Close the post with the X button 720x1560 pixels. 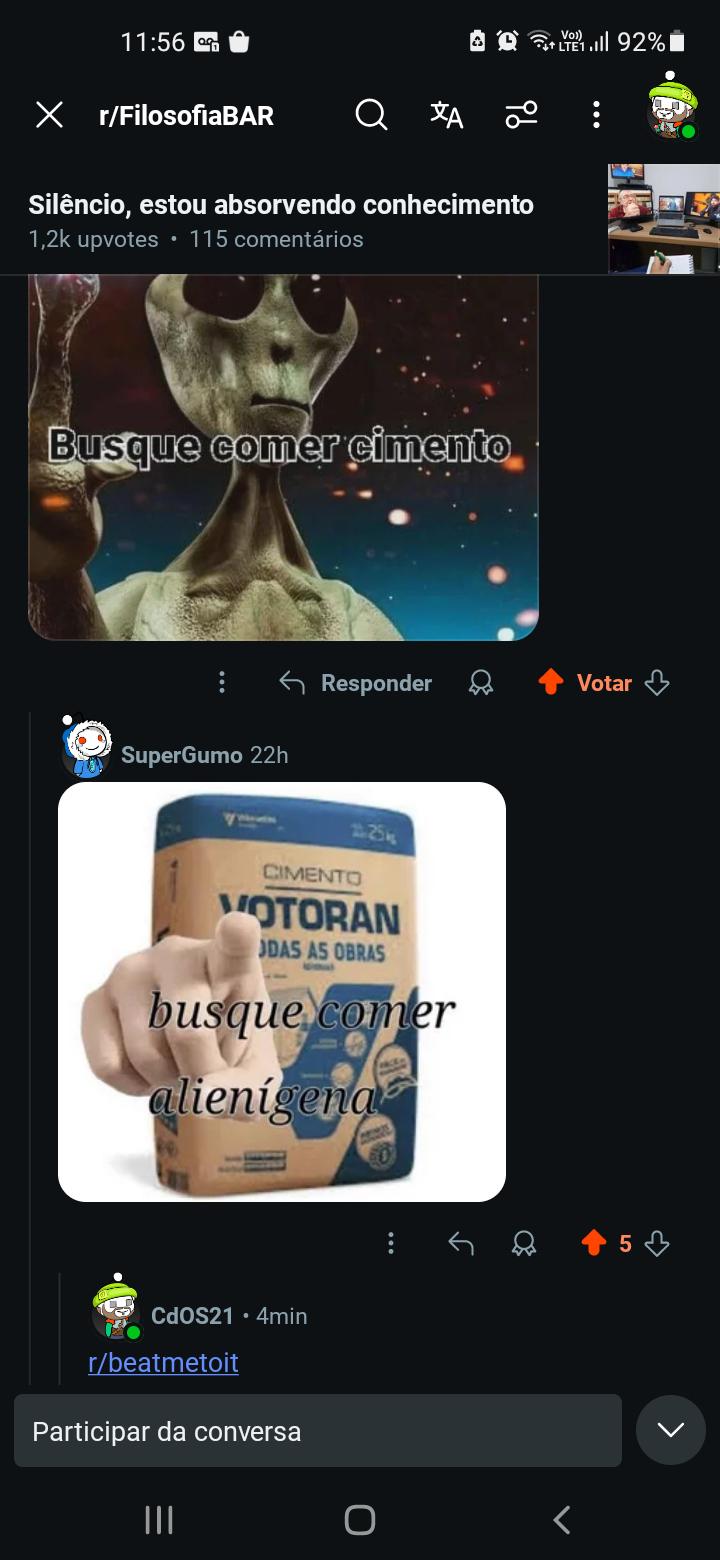[49, 115]
